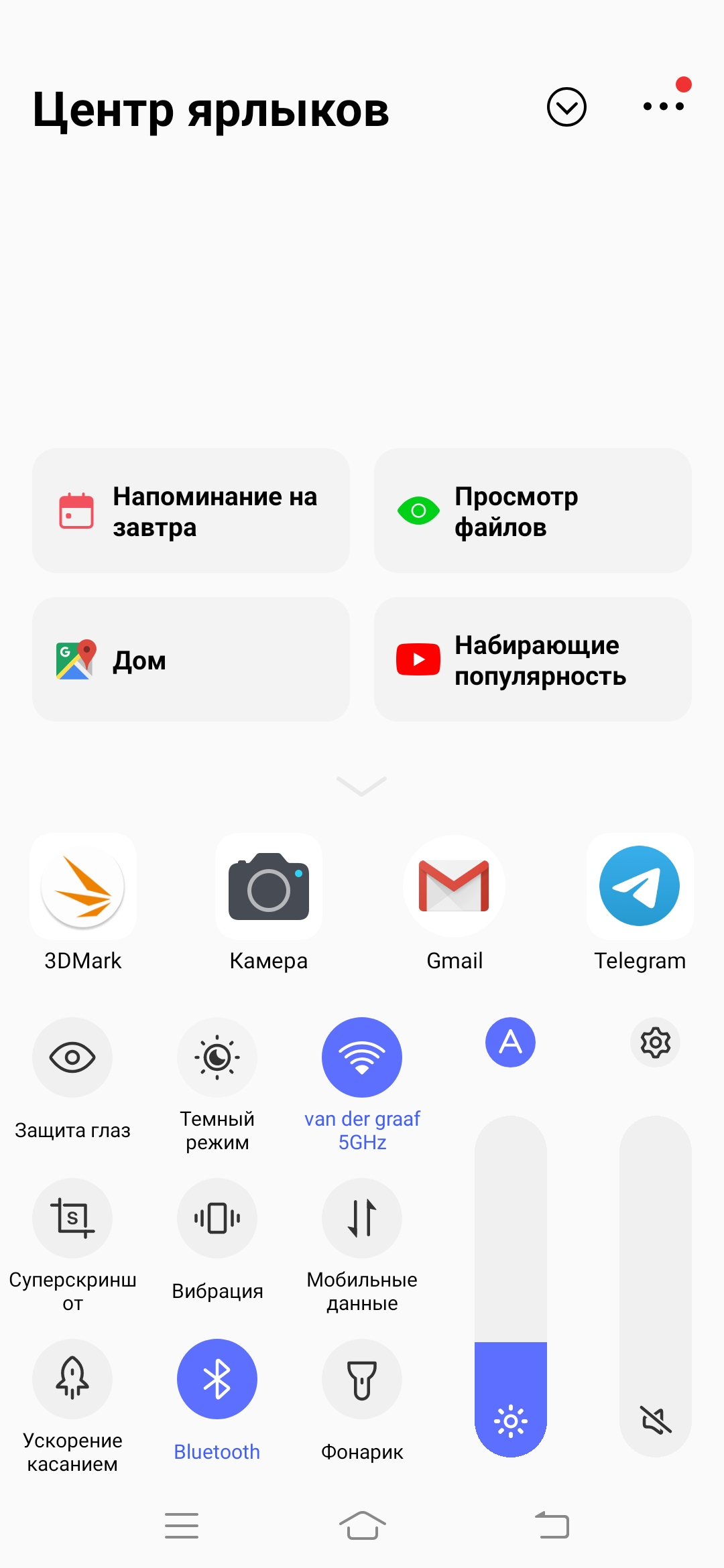This screenshot has width=724, height=1568.
Task: Launch 3DMark from shortcuts
Action: click(82, 887)
